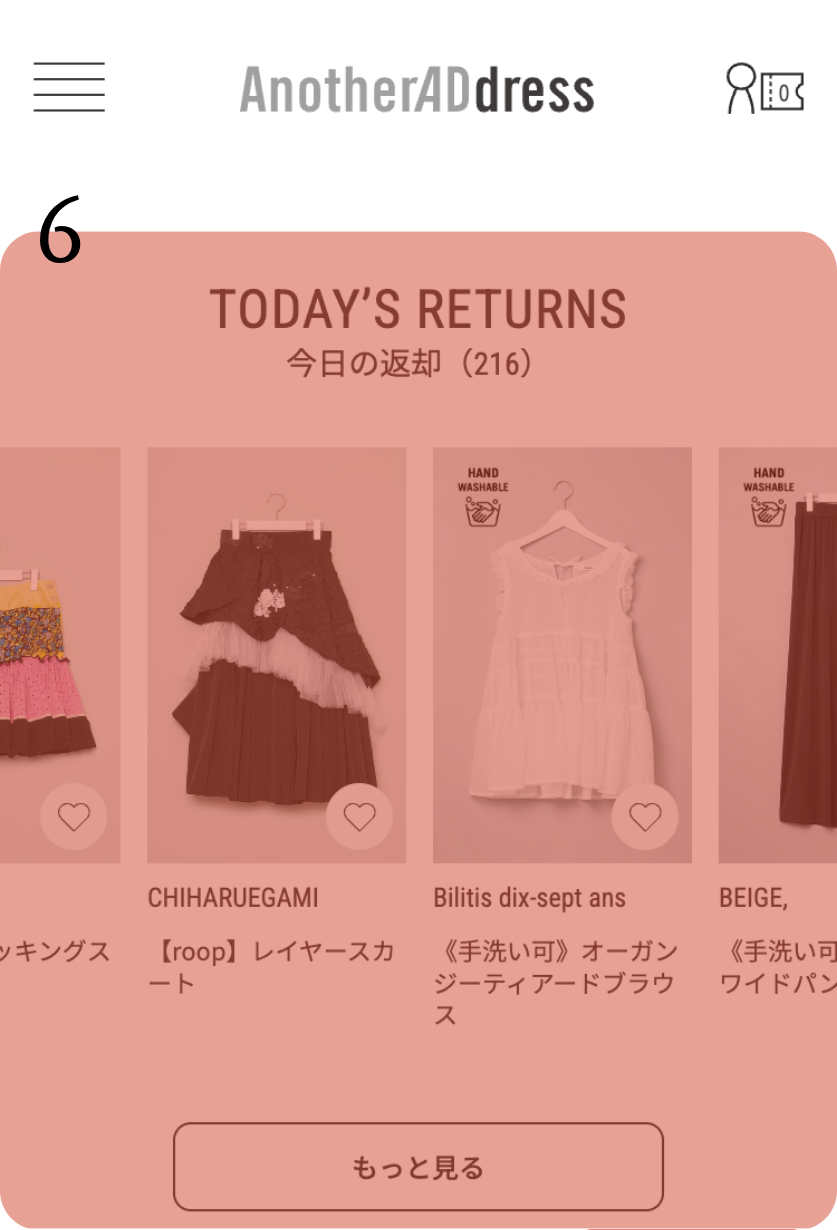837x1230 pixels.
Task: Open the hamburger menu
Action: [x=69, y=87]
